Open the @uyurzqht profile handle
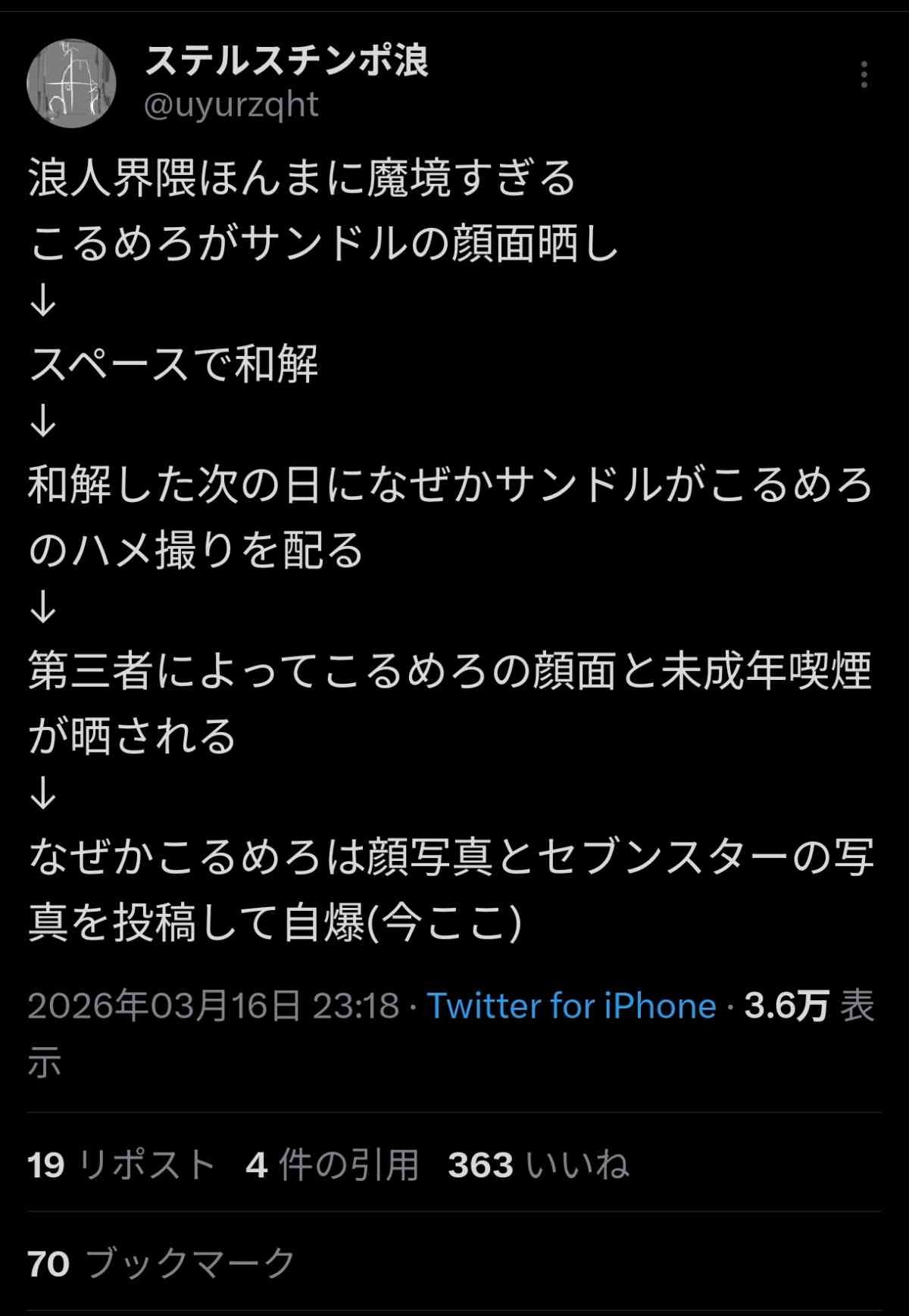Image resolution: width=909 pixels, height=1316 pixels. pyautogui.click(x=231, y=105)
